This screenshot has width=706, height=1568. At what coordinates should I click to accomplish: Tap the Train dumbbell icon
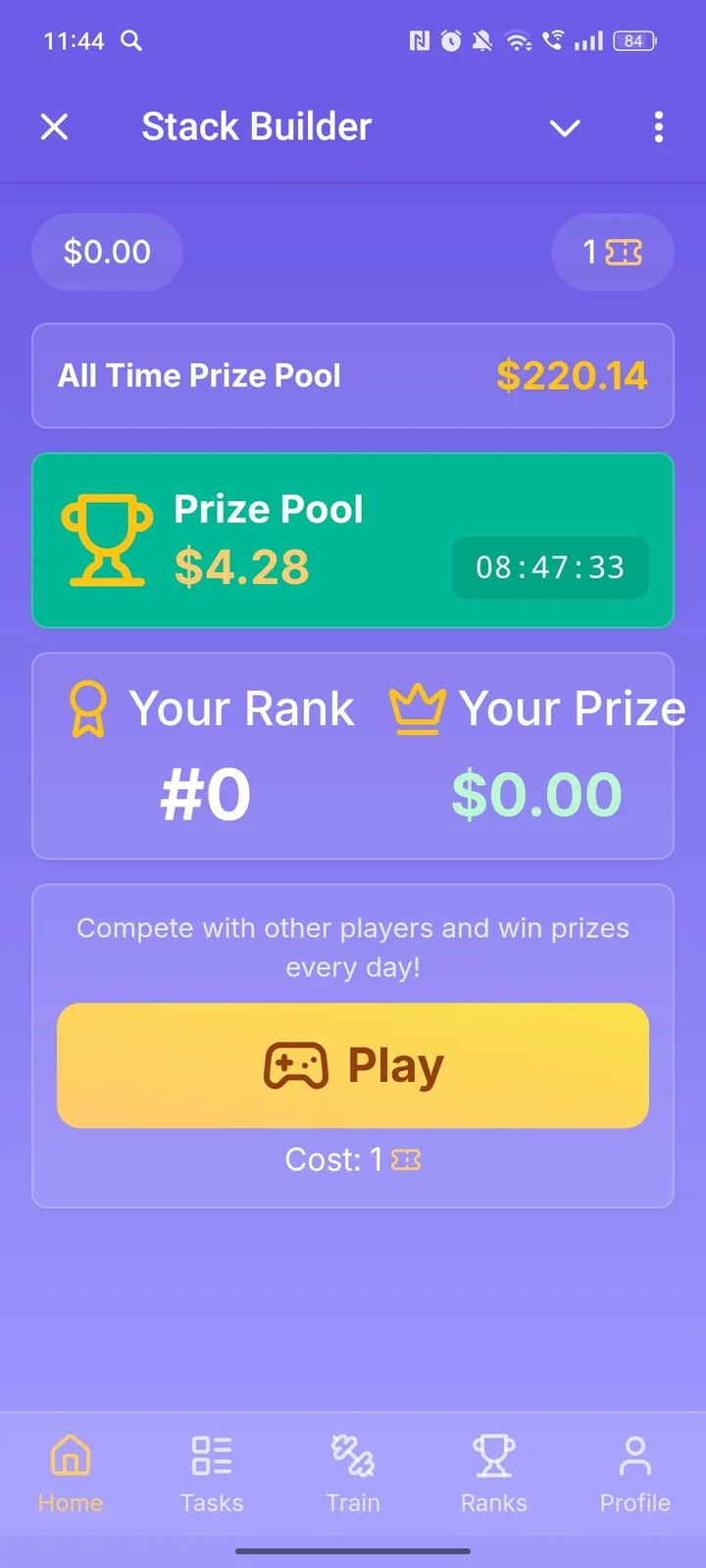pyautogui.click(x=352, y=1457)
